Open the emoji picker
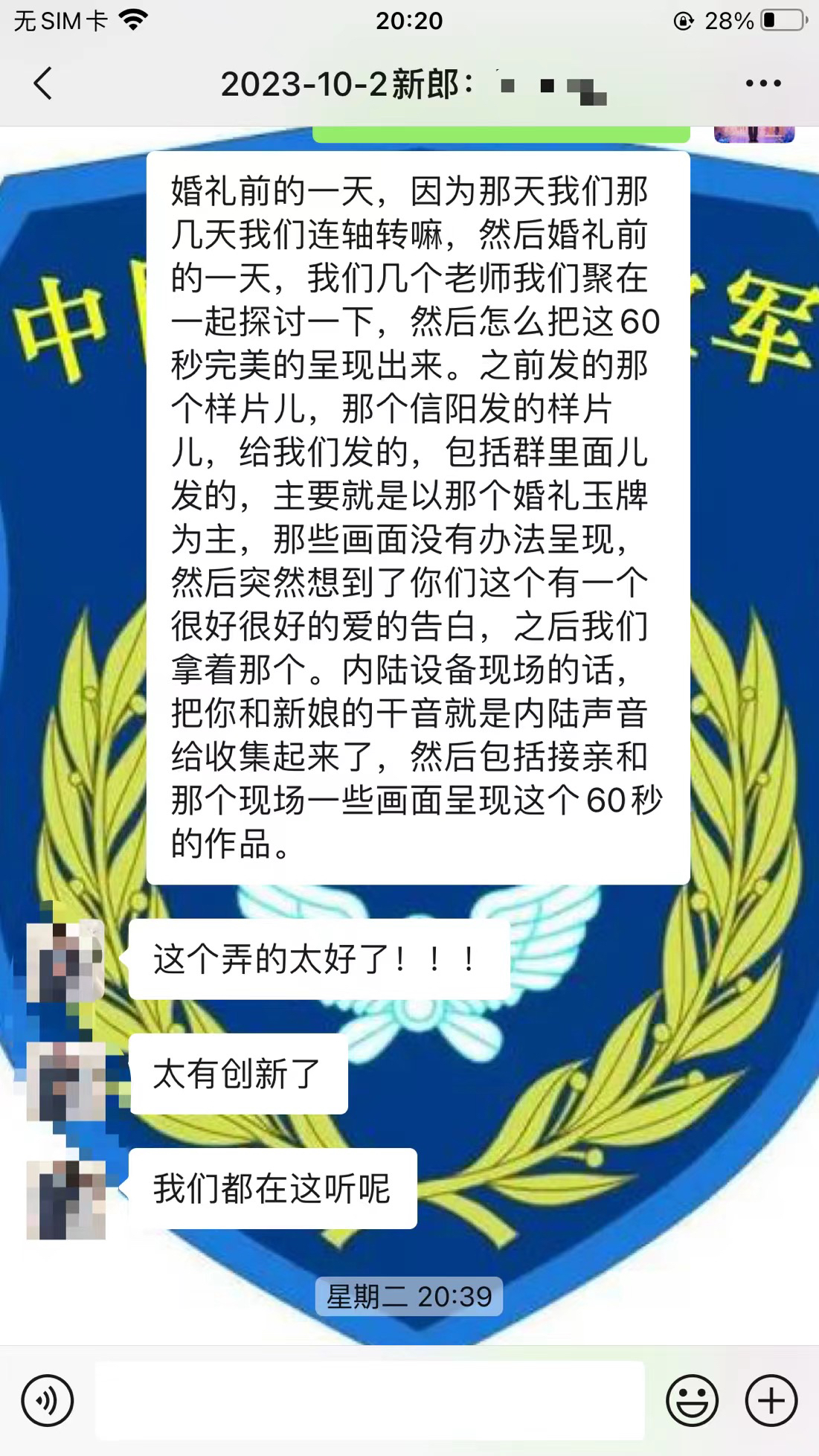Viewport: 819px width, 1456px height. pos(693,1400)
